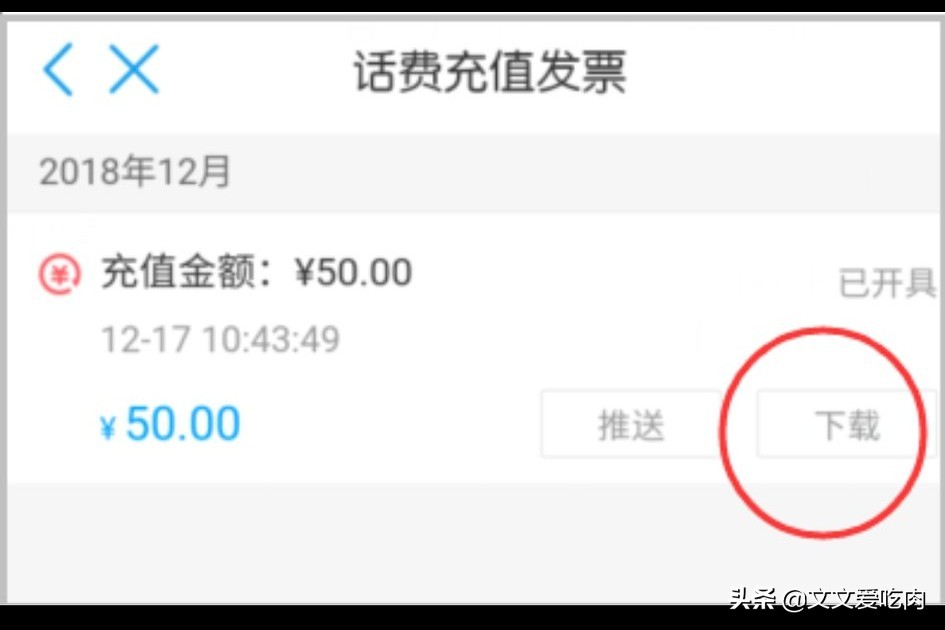This screenshot has width=945, height=630.
Task: Open the ¥50.00 recharge record
Action: pos(256,273)
